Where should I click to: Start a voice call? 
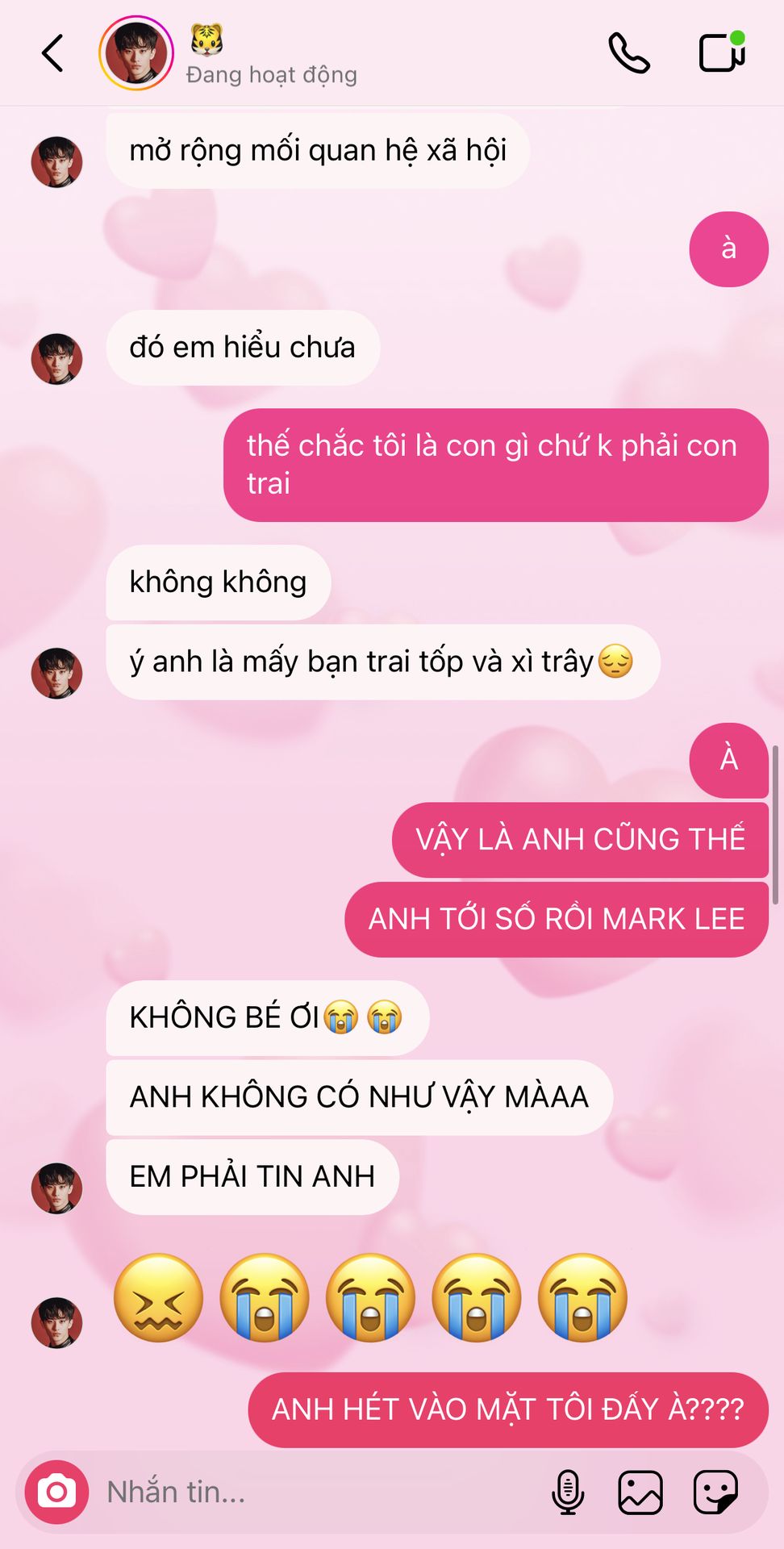tap(629, 53)
